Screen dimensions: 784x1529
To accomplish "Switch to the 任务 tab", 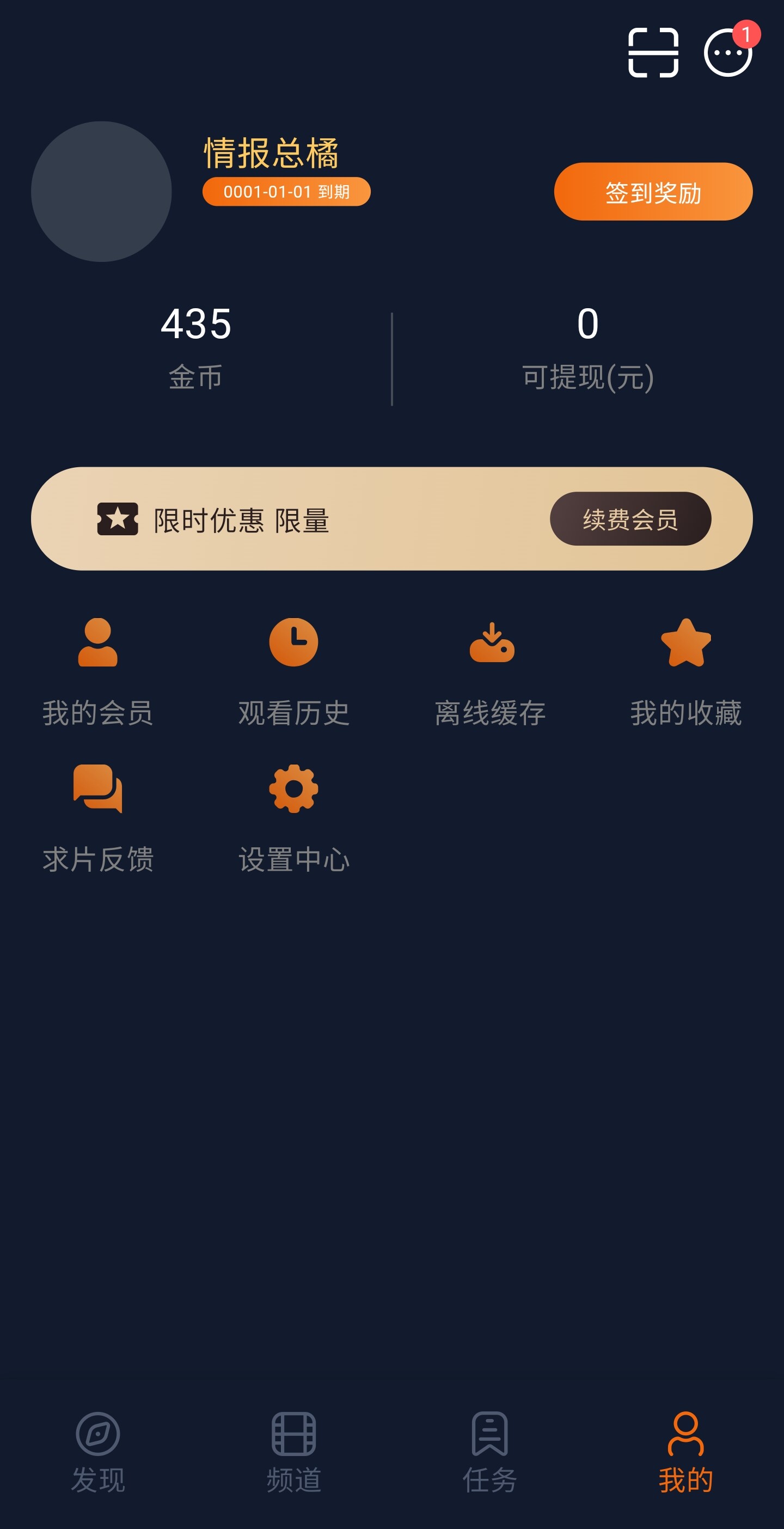I will [x=490, y=1452].
